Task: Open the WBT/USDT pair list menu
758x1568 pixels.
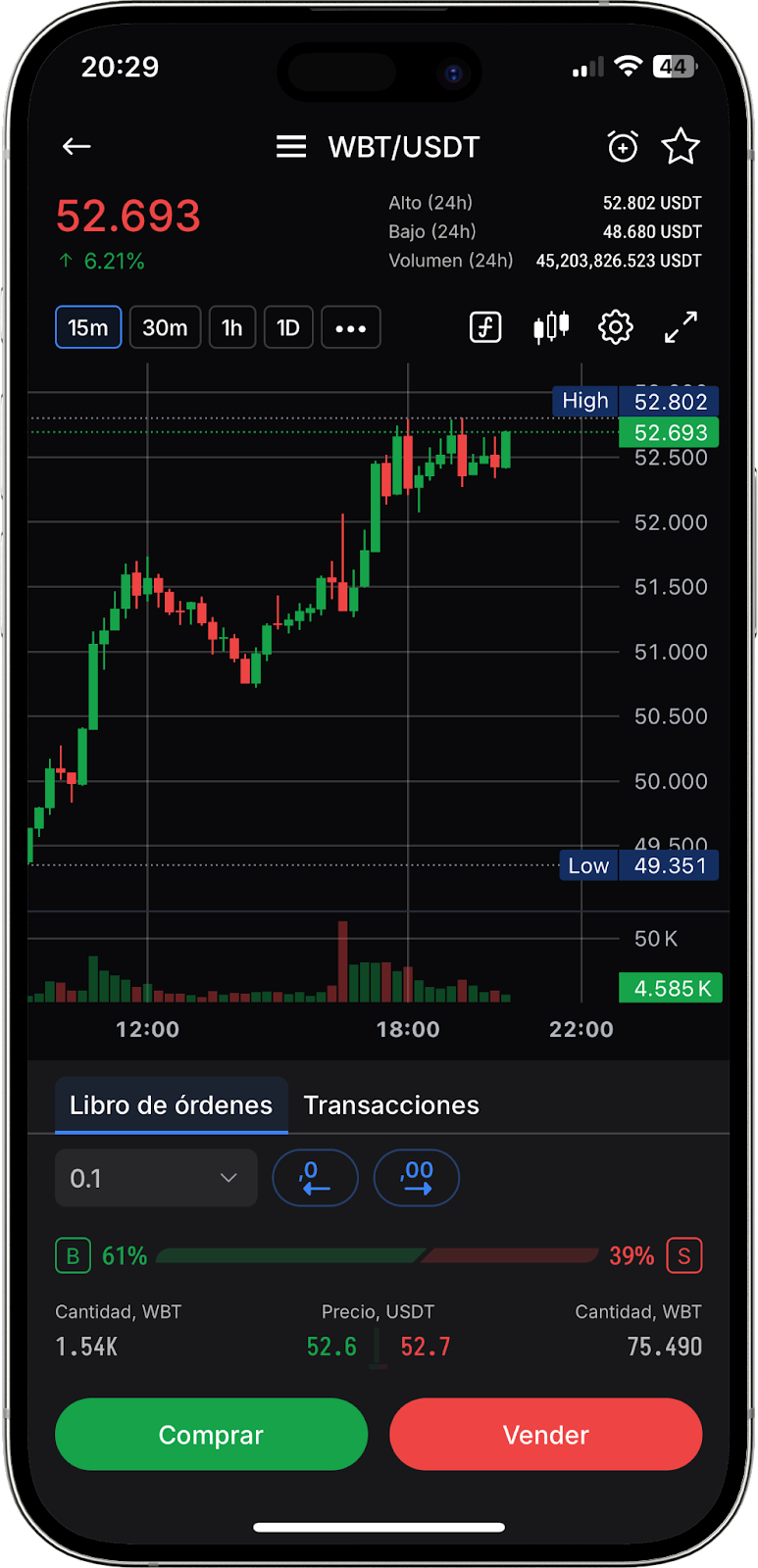Action: tap(291, 147)
